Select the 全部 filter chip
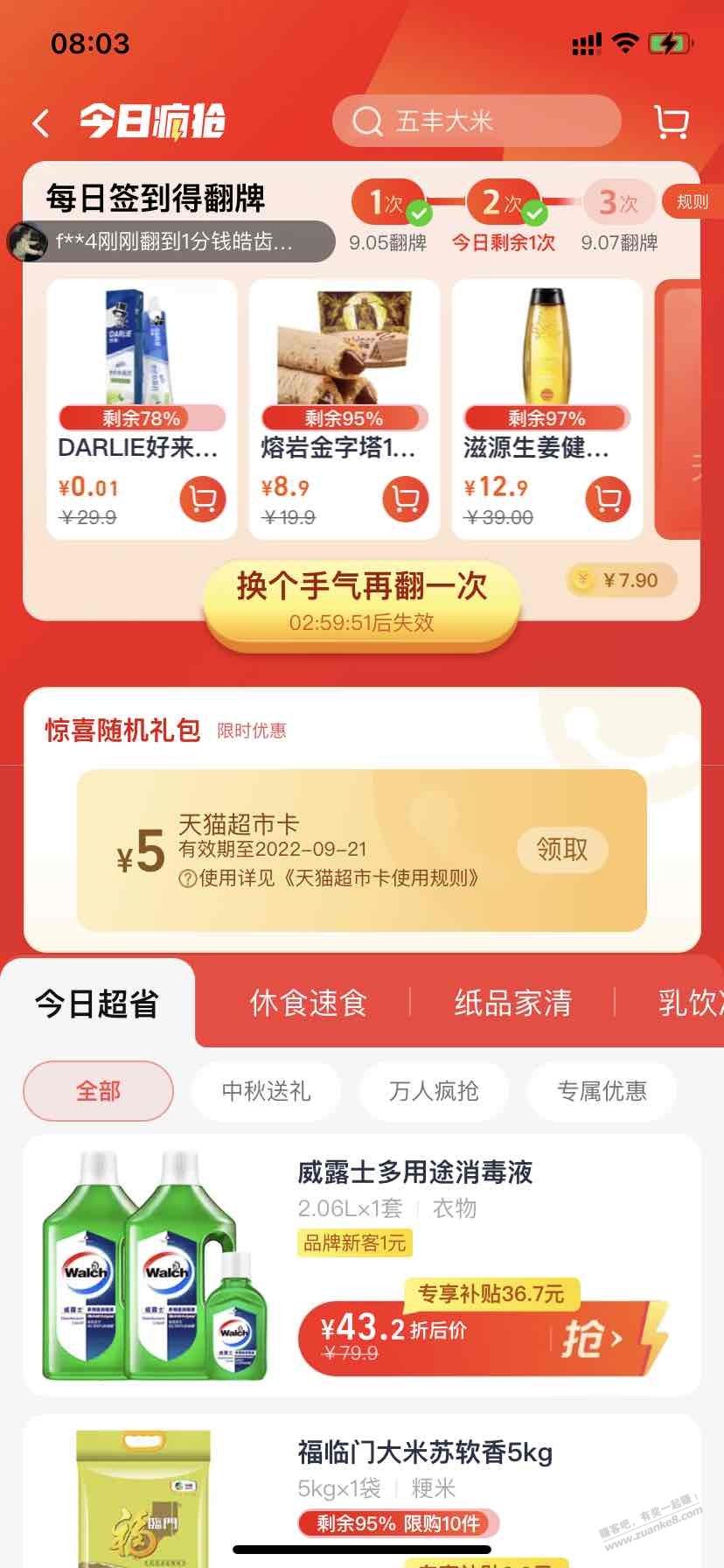The width and height of the screenshot is (724, 1568). (98, 1091)
